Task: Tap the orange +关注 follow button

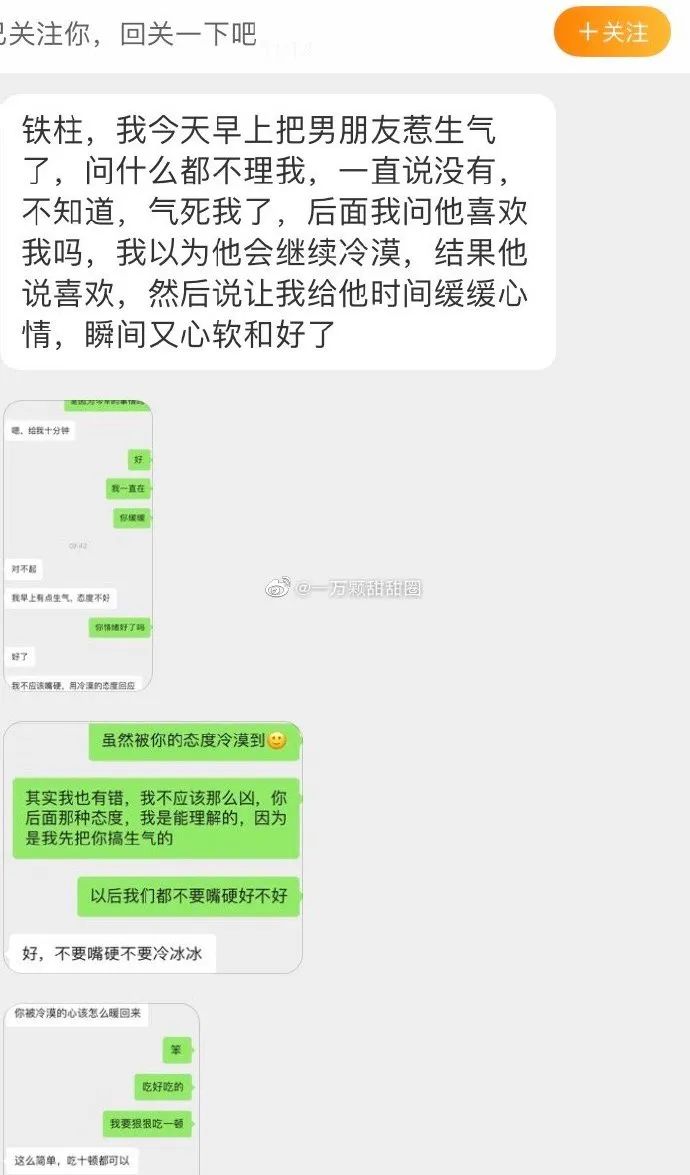Action: click(x=612, y=32)
